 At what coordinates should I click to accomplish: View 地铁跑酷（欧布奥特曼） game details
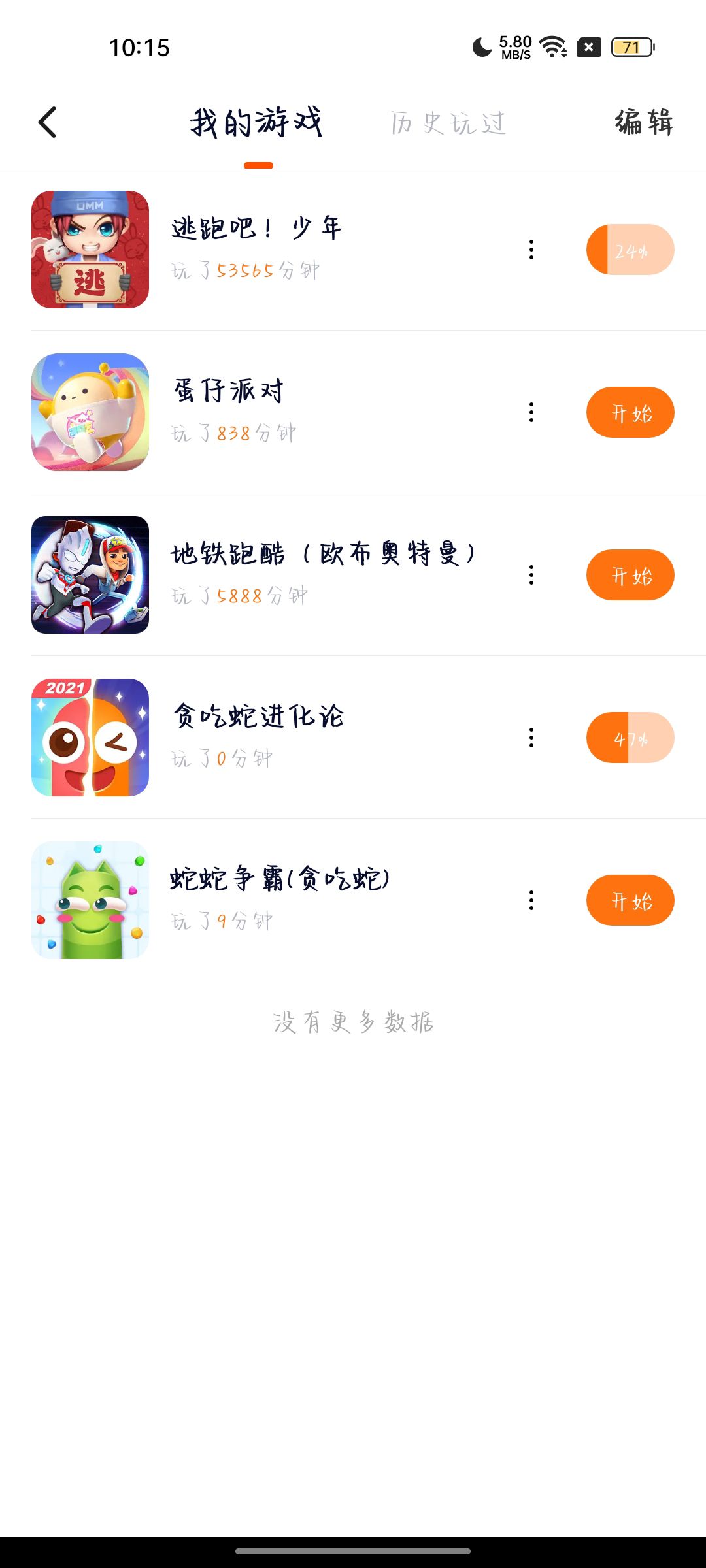click(323, 554)
